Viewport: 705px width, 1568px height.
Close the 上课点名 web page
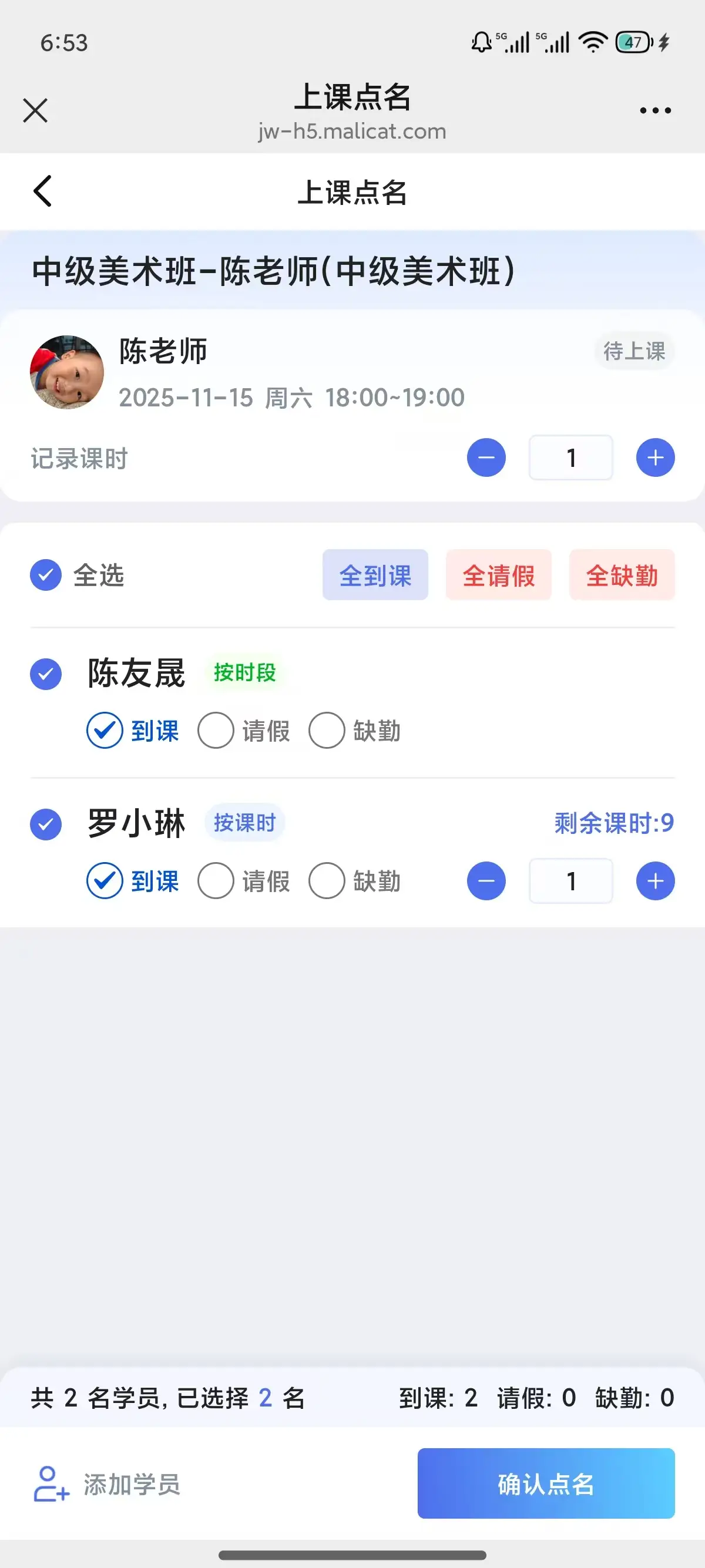click(x=35, y=111)
